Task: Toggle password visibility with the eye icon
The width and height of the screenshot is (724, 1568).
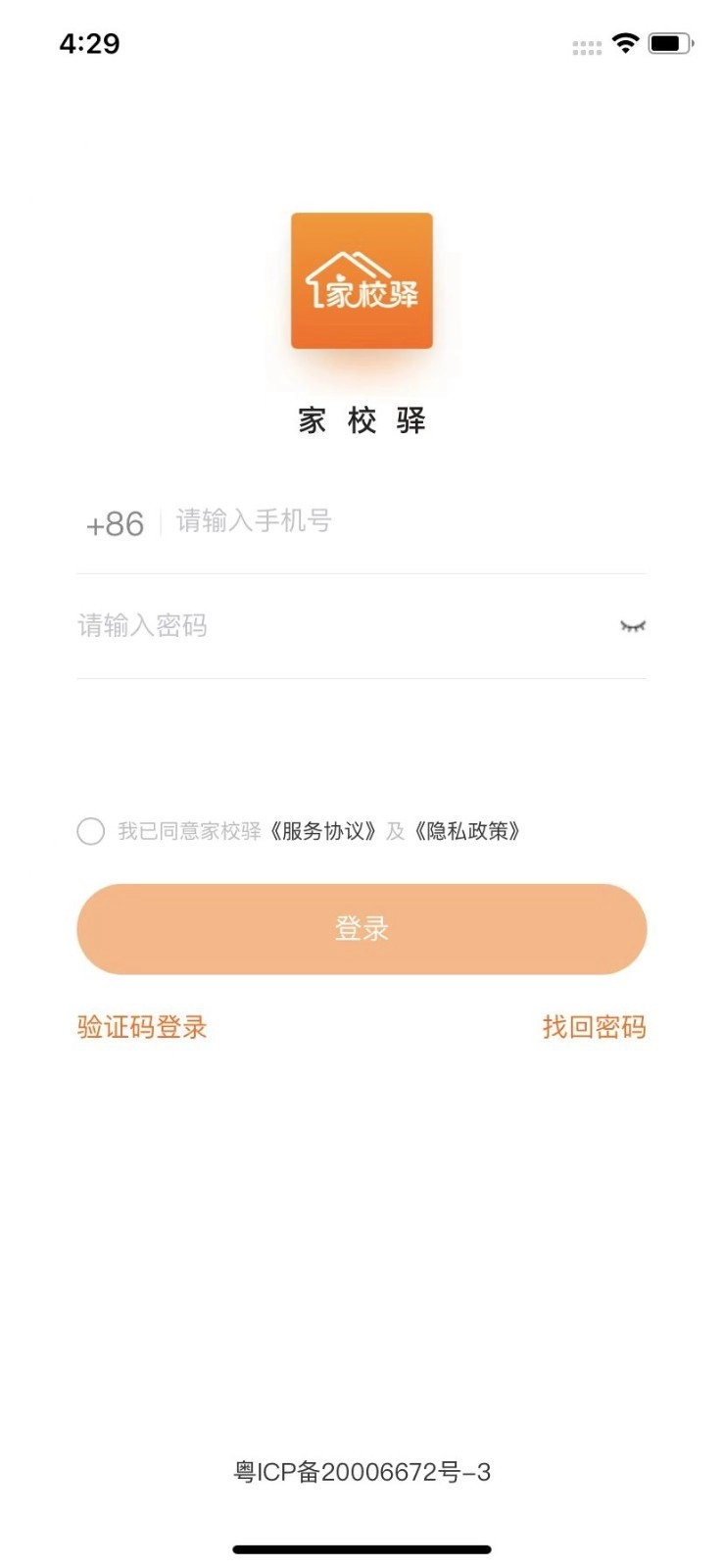Action: [634, 624]
